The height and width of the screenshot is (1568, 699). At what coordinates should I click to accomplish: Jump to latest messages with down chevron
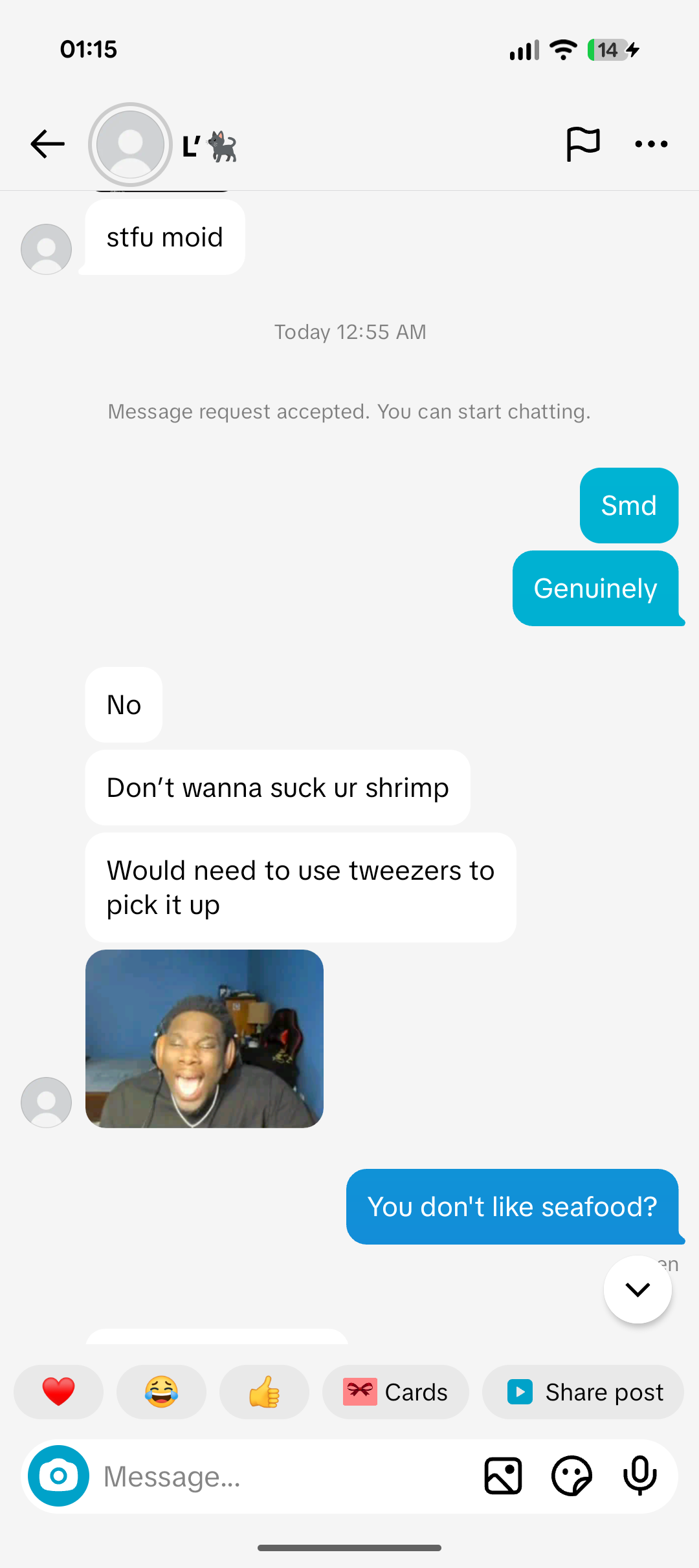tap(638, 1289)
